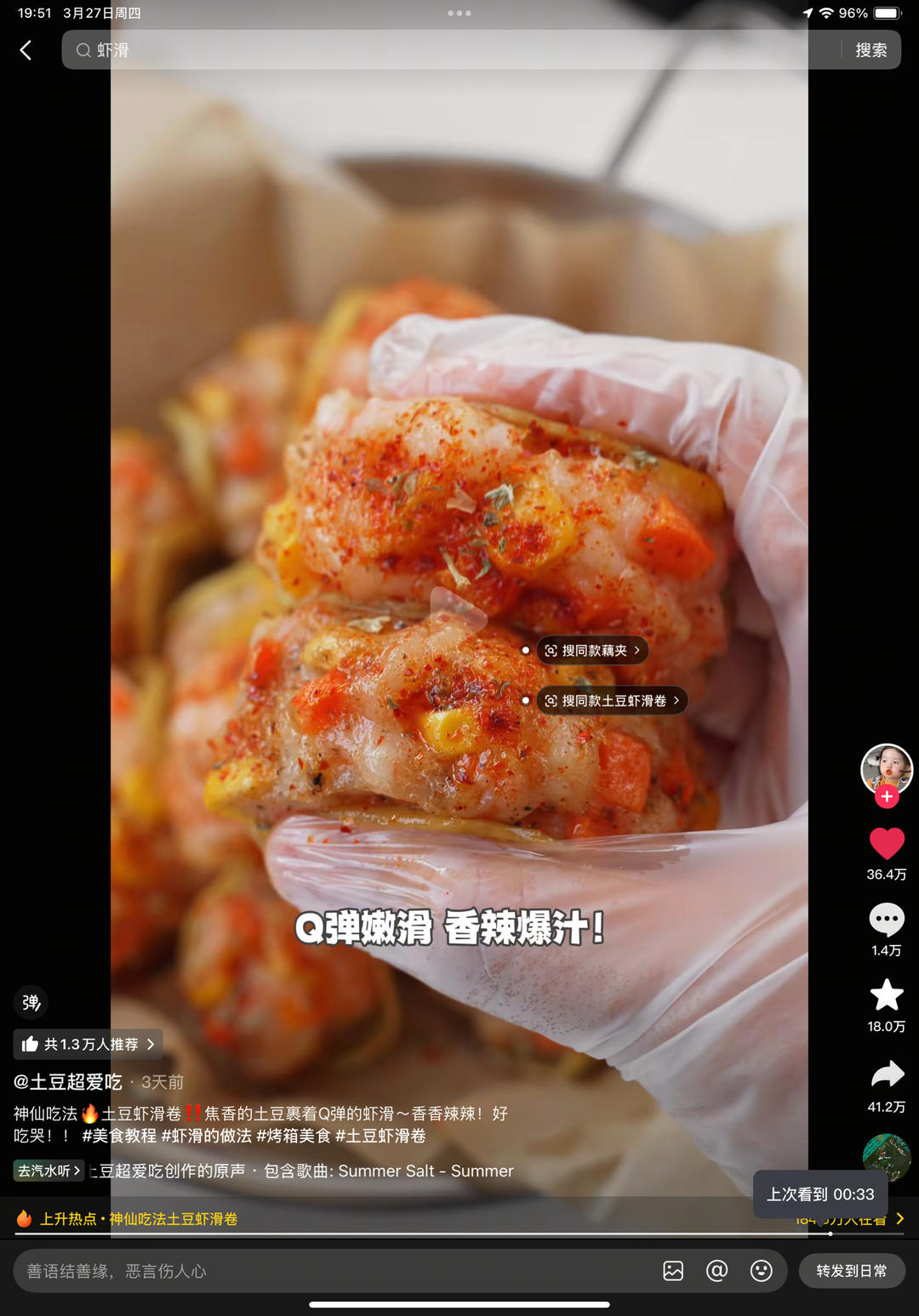
Task: Open 搜同款藕夹 product search tag
Action: [x=593, y=651]
